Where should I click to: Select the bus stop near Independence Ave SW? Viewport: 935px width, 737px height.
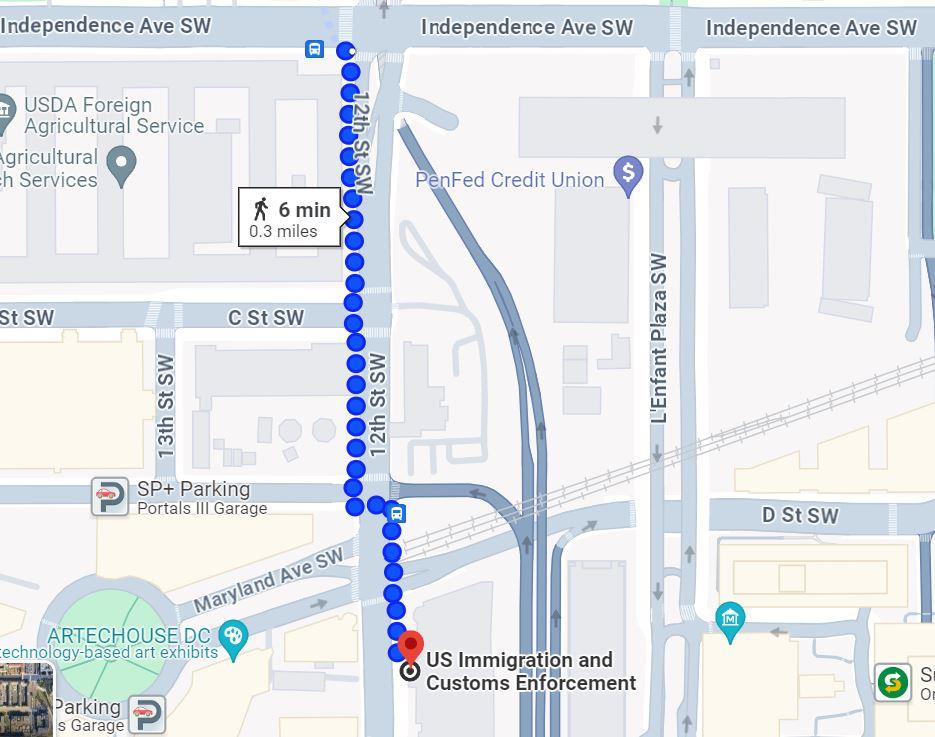pyautogui.click(x=315, y=49)
